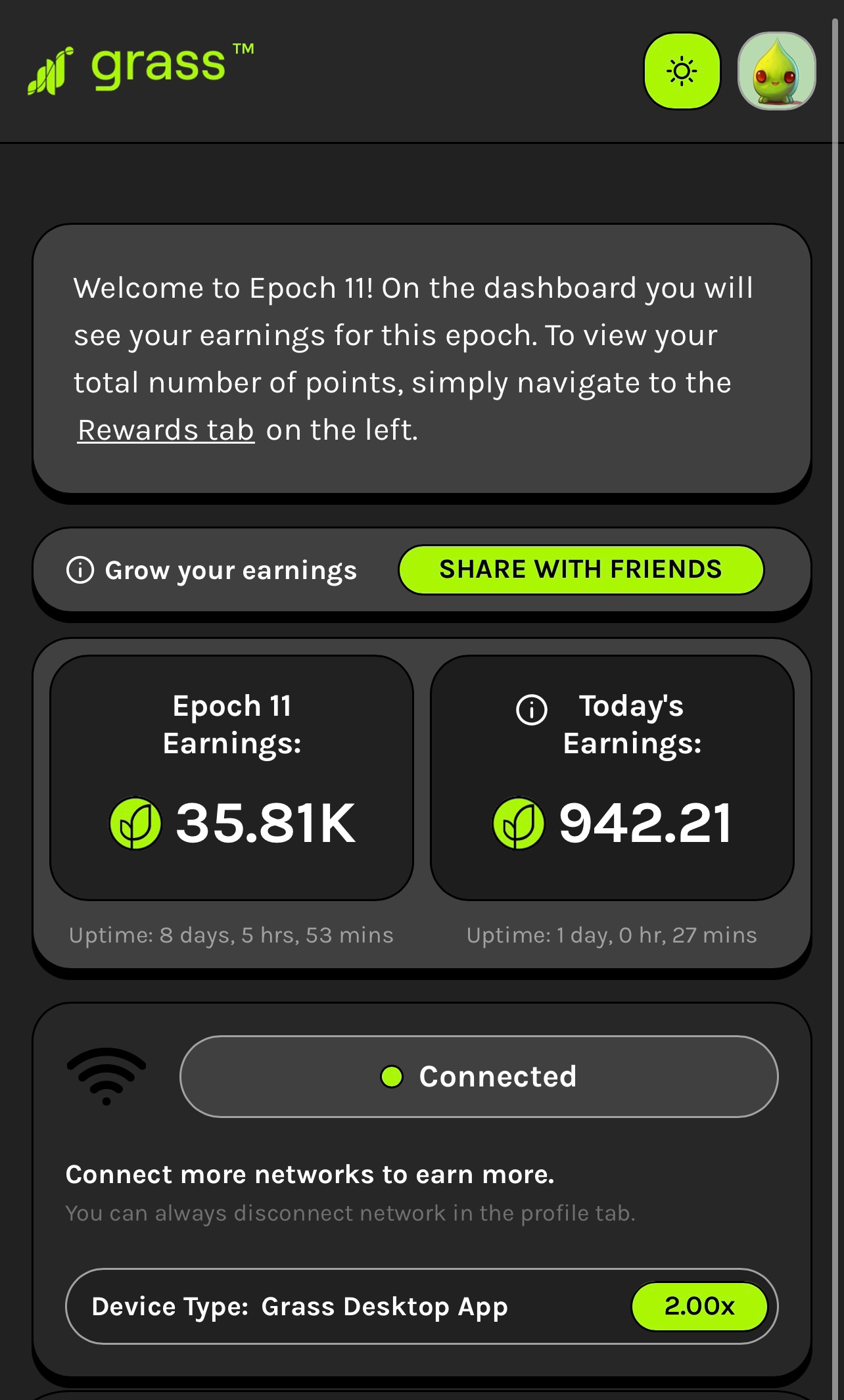
Task: Follow the Rewards tab link
Action: [166, 431]
